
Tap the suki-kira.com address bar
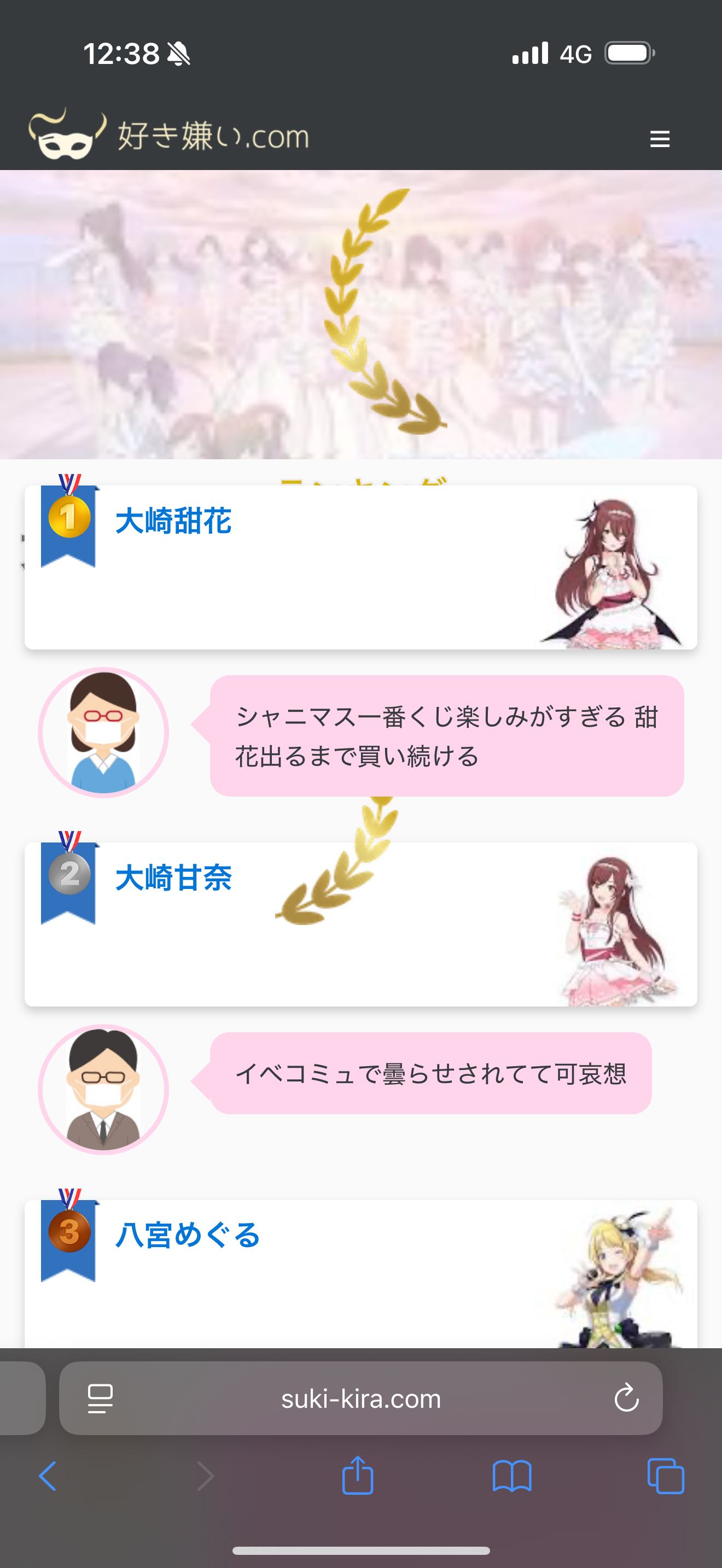pyautogui.click(x=360, y=1400)
